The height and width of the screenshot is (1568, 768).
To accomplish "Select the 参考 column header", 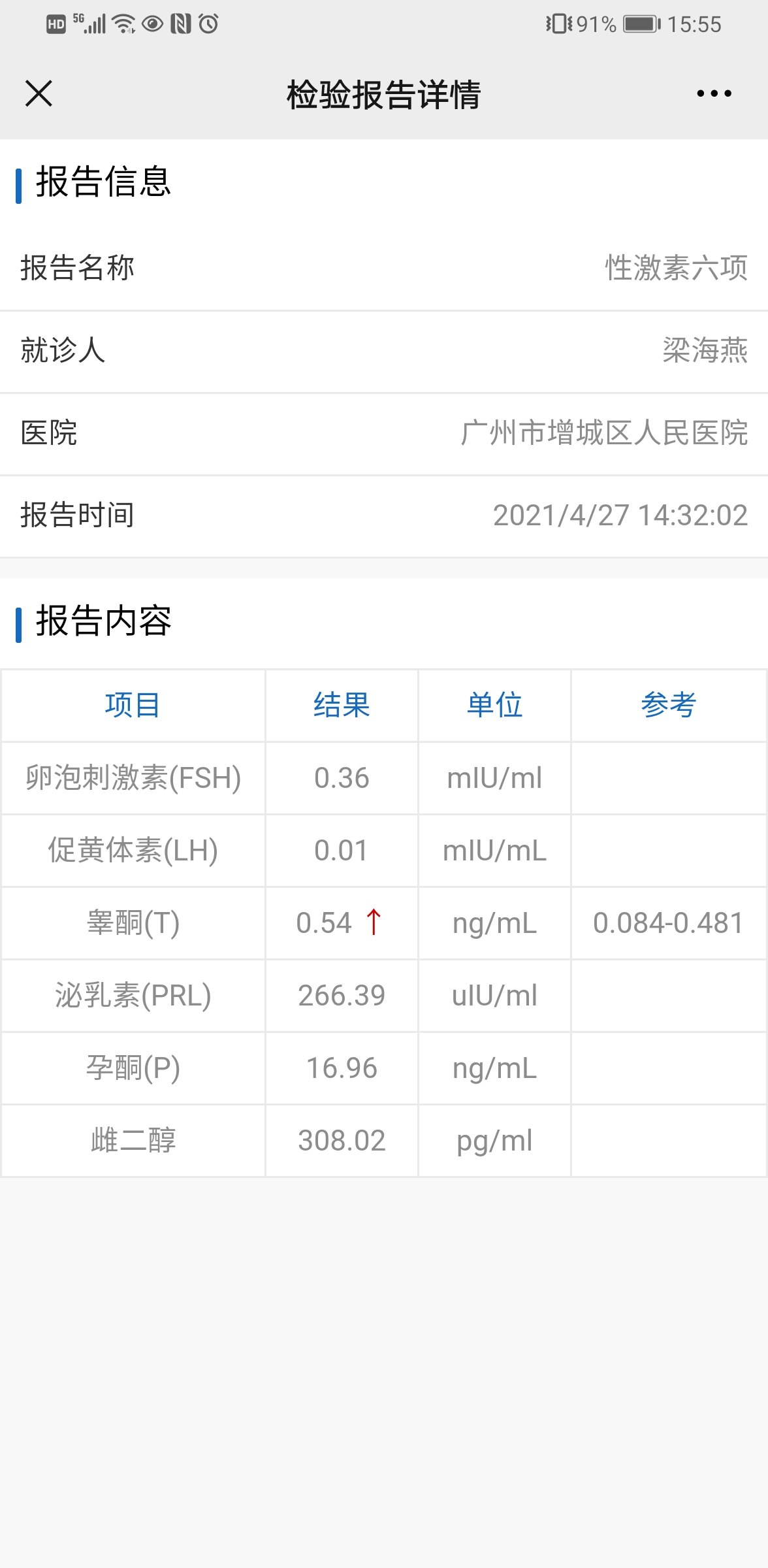I will pos(668,706).
